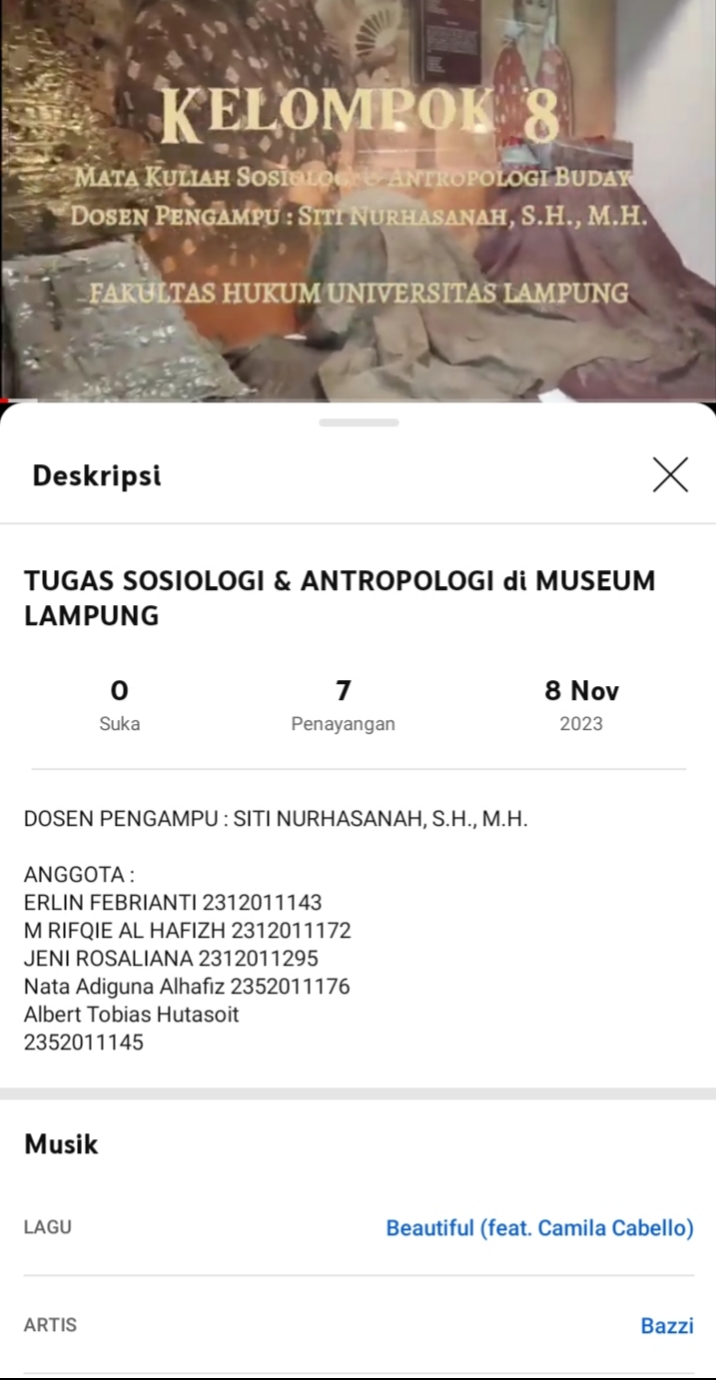This screenshot has height=1380, width=716.
Task: Tap the video player at the top
Action: (x=358, y=200)
